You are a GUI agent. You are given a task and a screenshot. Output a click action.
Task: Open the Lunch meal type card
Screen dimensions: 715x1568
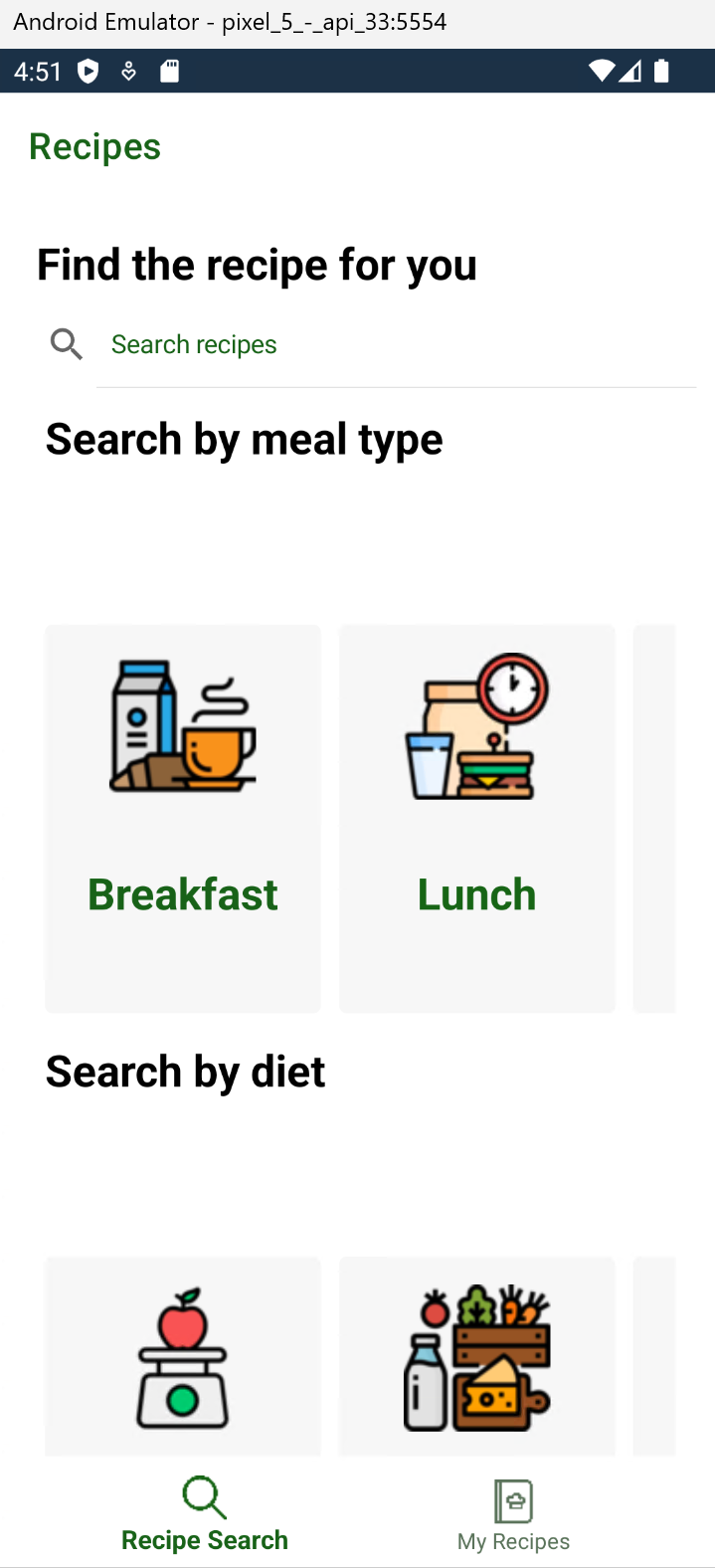(x=477, y=818)
